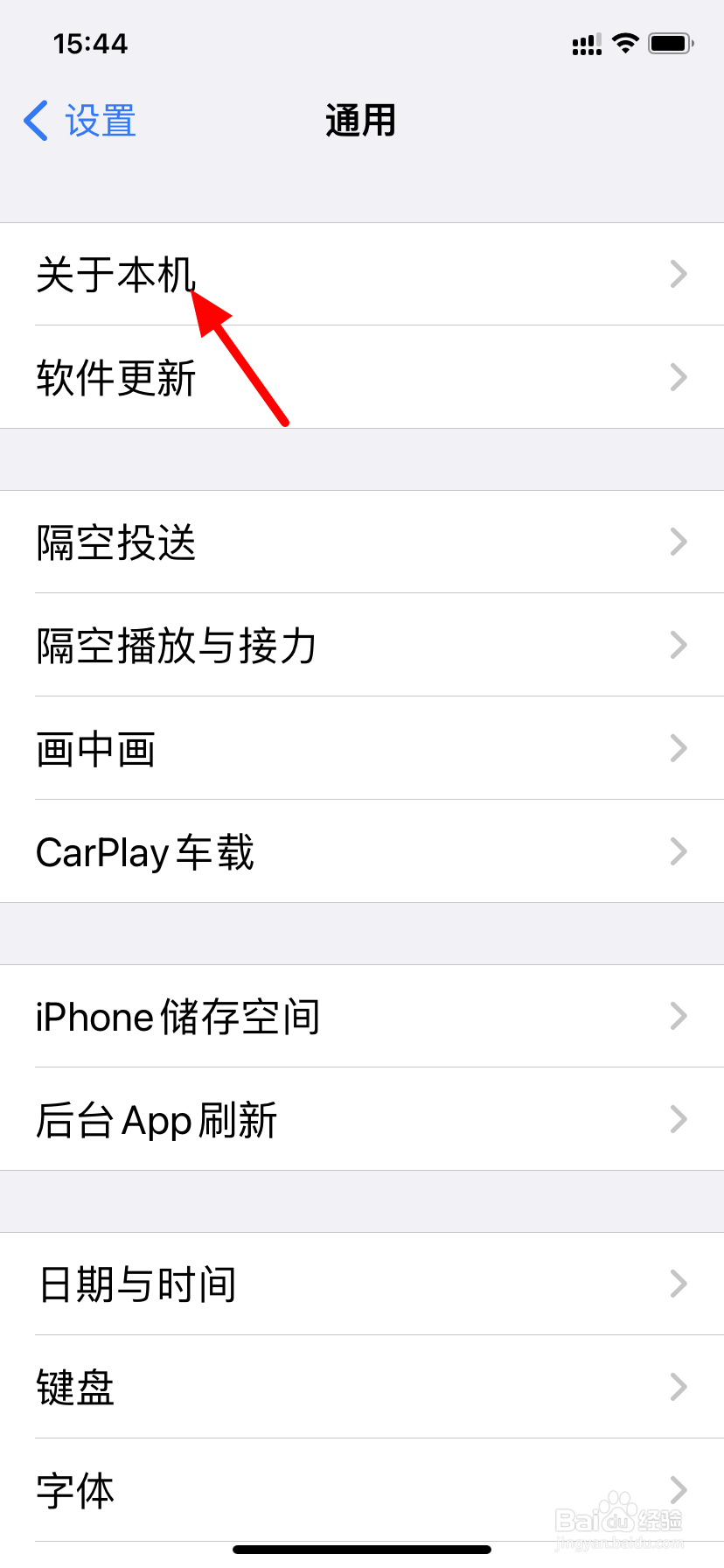Tap the disclosure arrow on CarPlay 车载 row
The width and height of the screenshot is (724, 1568).
coord(679,851)
